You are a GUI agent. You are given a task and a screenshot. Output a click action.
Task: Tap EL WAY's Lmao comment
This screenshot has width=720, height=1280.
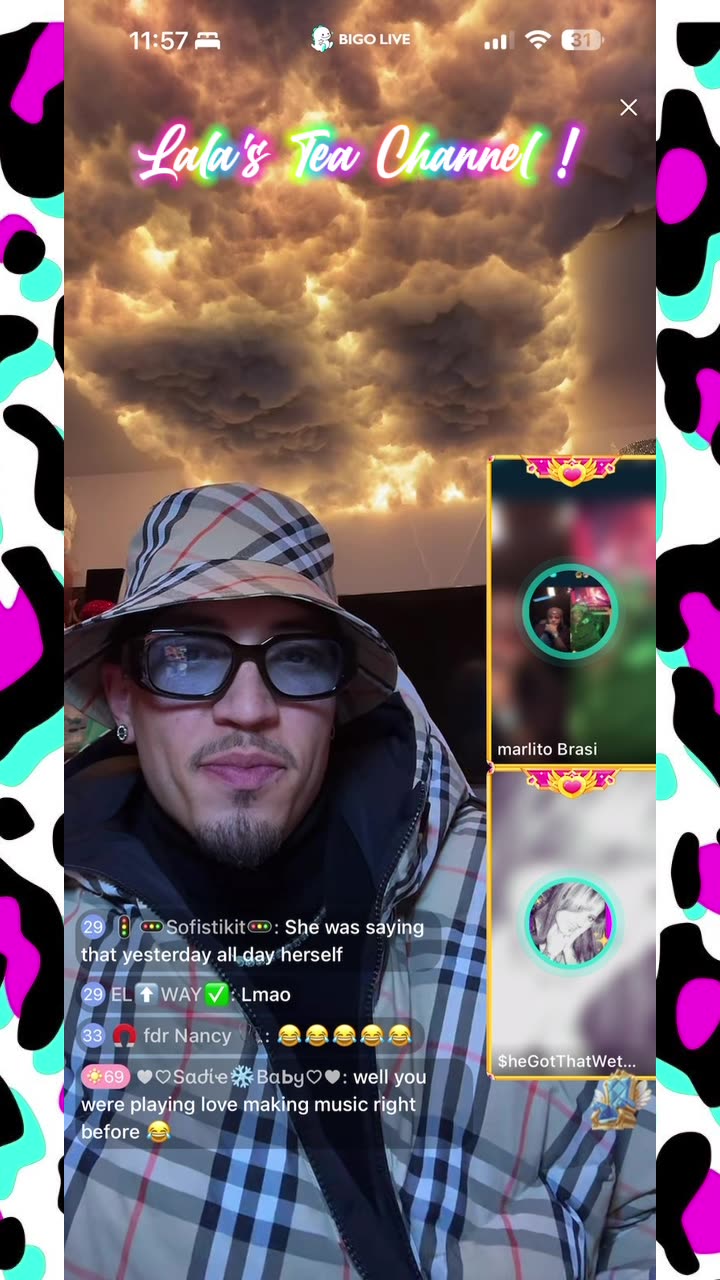(x=186, y=995)
